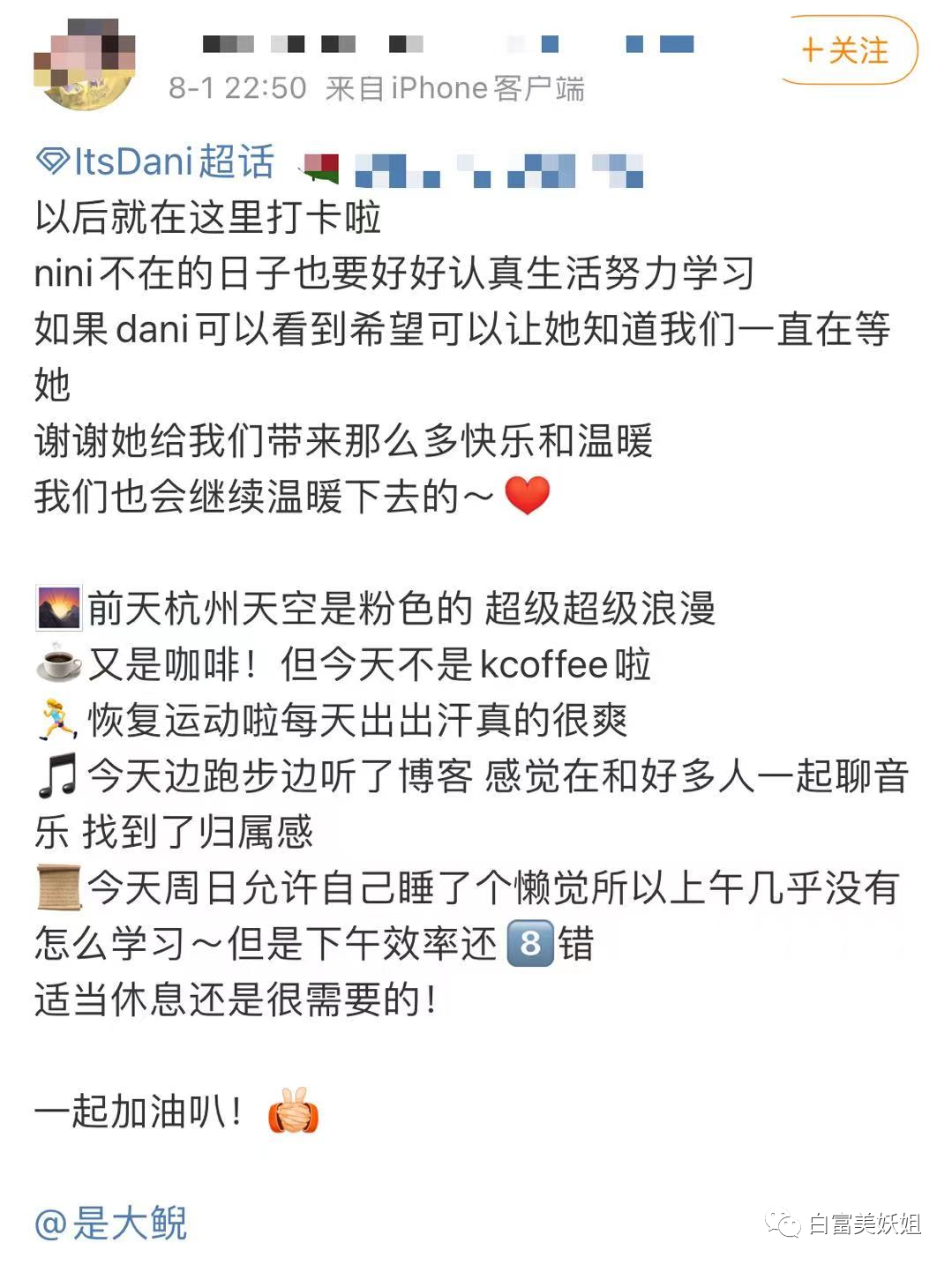Open the ItsDani超话 super topic link
952x1265 pixels.
click(157, 162)
